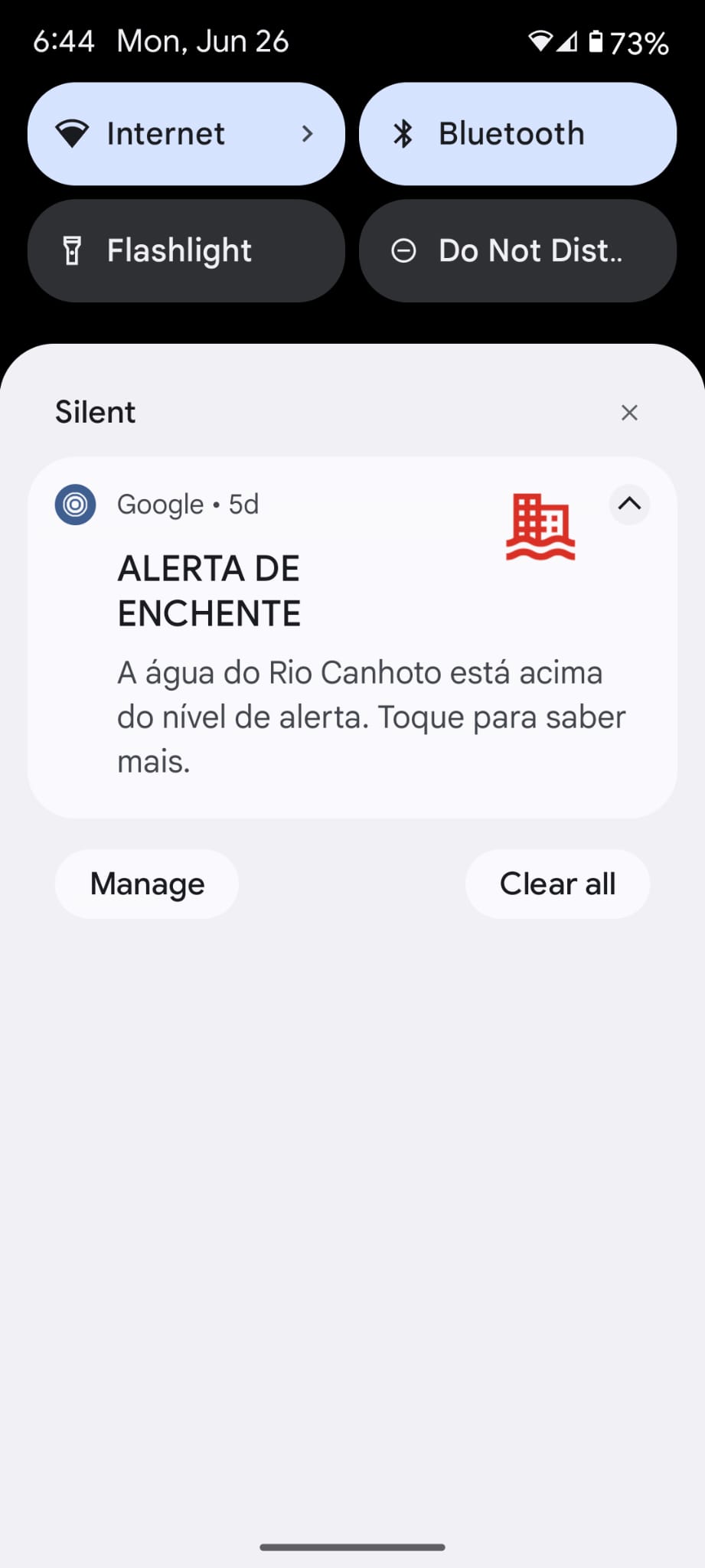Open the Internet quick settings tile
The width and height of the screenshot is (705, 1568).
[186, 134]
